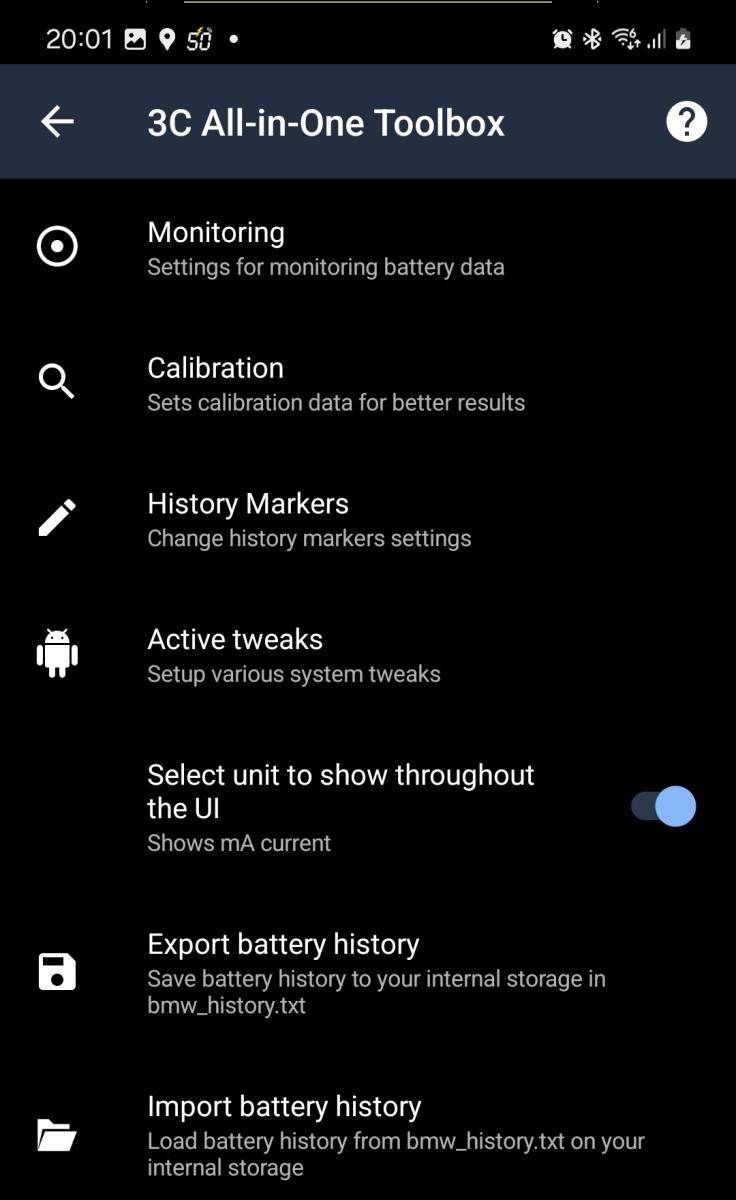Open Monitoring settings

368,247
